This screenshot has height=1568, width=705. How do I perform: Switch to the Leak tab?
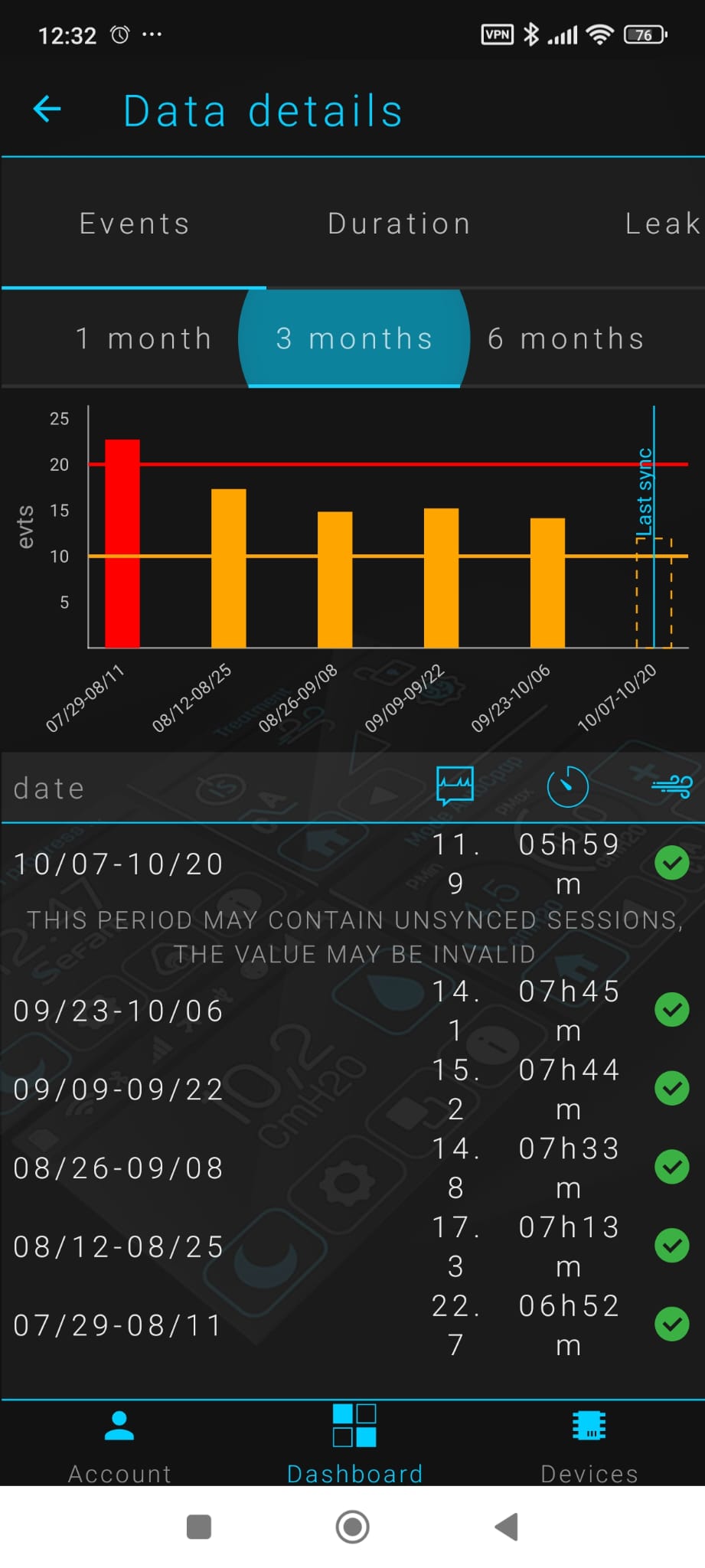(662, 224)
